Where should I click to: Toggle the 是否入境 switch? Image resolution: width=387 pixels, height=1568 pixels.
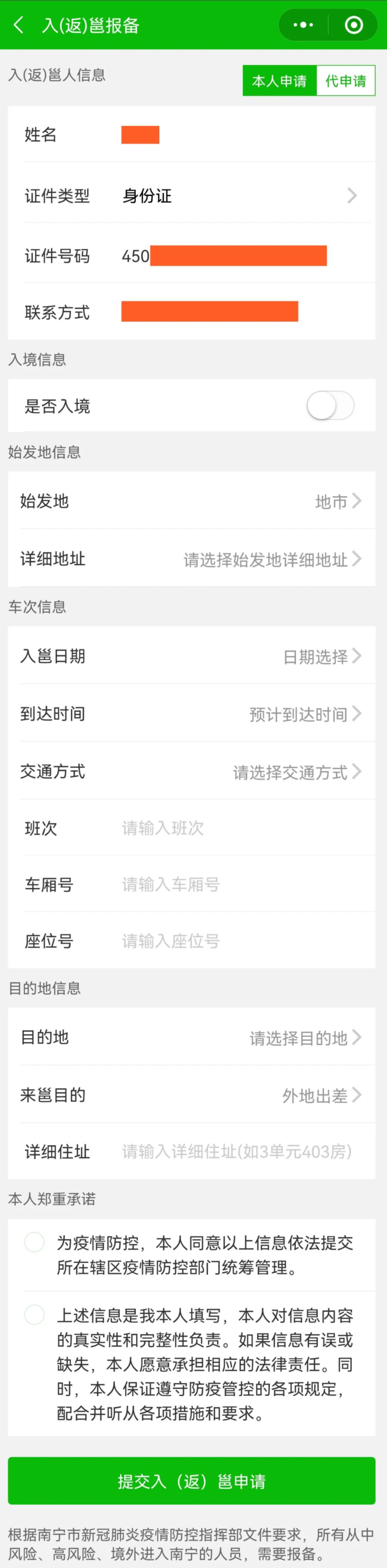tap(330, 406)
